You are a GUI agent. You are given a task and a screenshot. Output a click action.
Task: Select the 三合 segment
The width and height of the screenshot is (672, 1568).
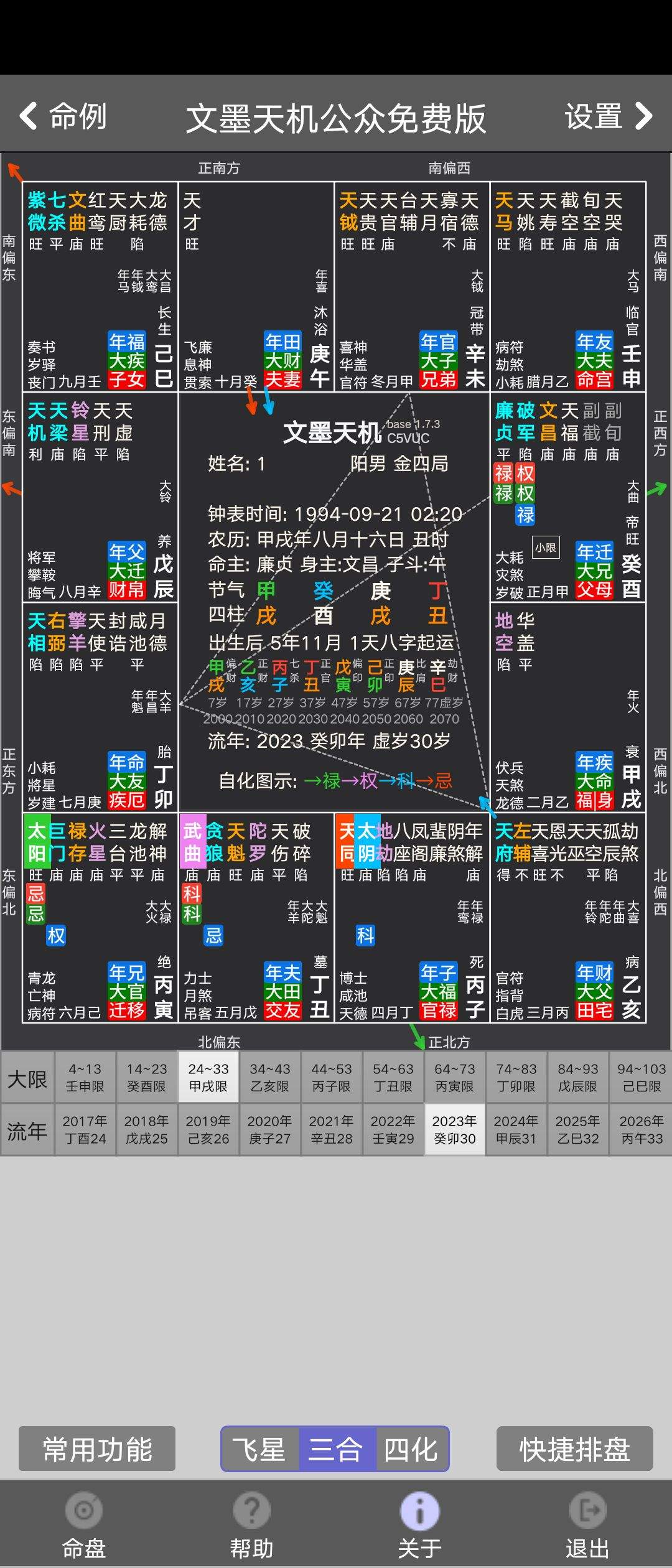point(336,1449)
